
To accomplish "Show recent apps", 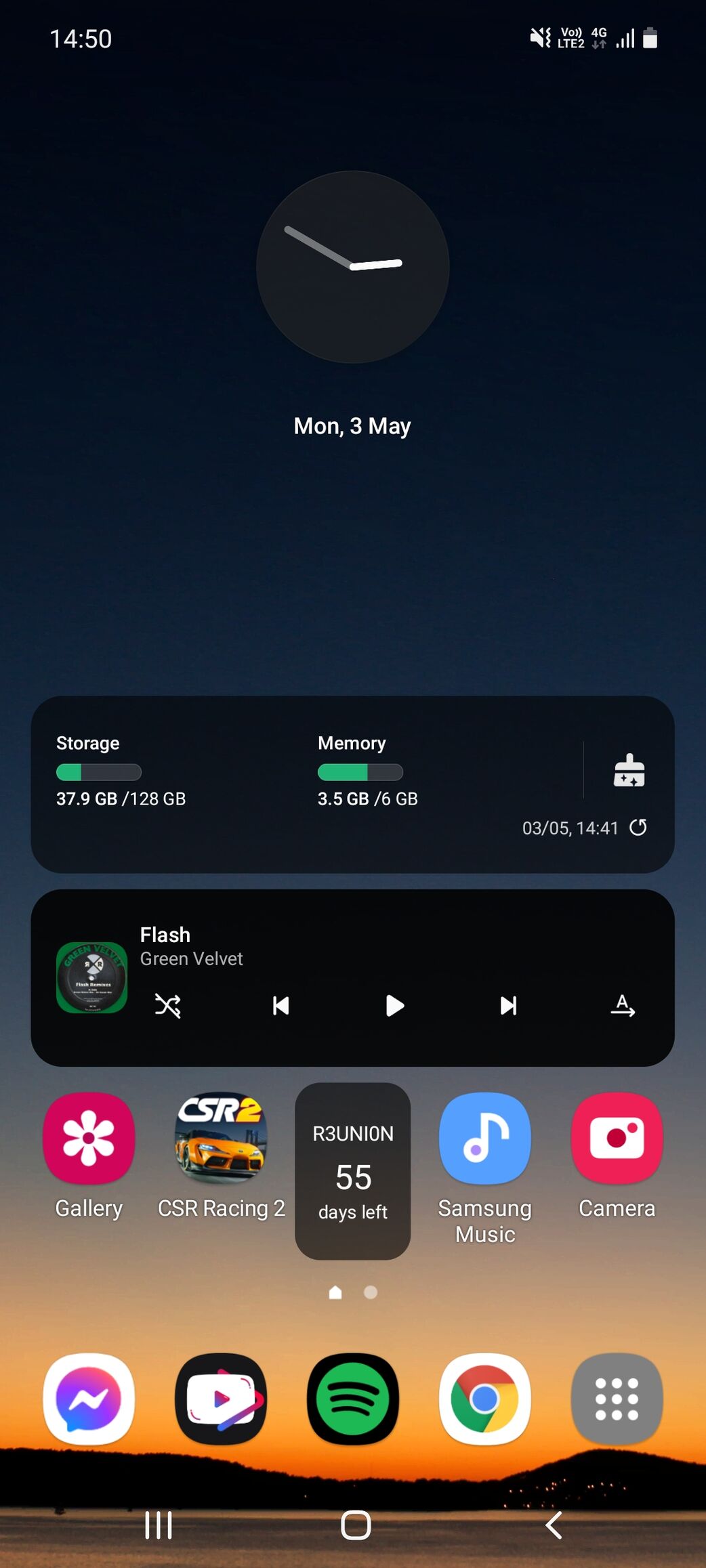I will 159,1525.
